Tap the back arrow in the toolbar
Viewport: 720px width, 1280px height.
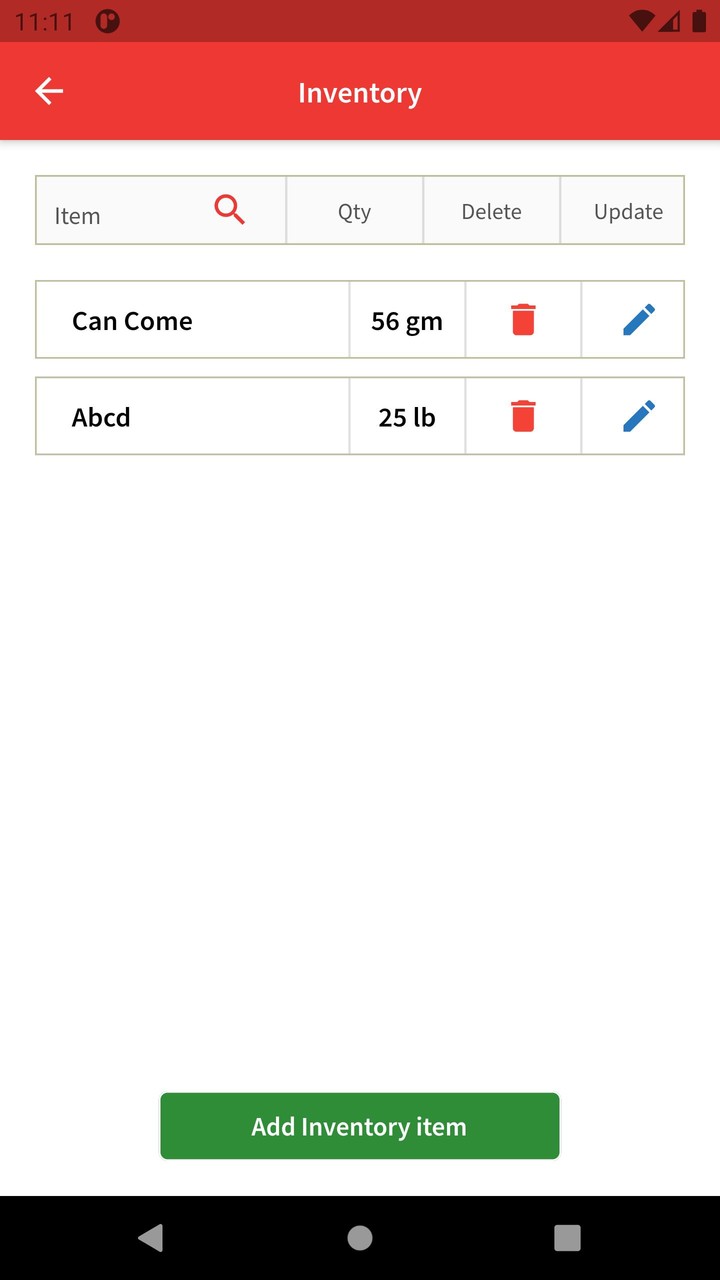pos(48,91)
